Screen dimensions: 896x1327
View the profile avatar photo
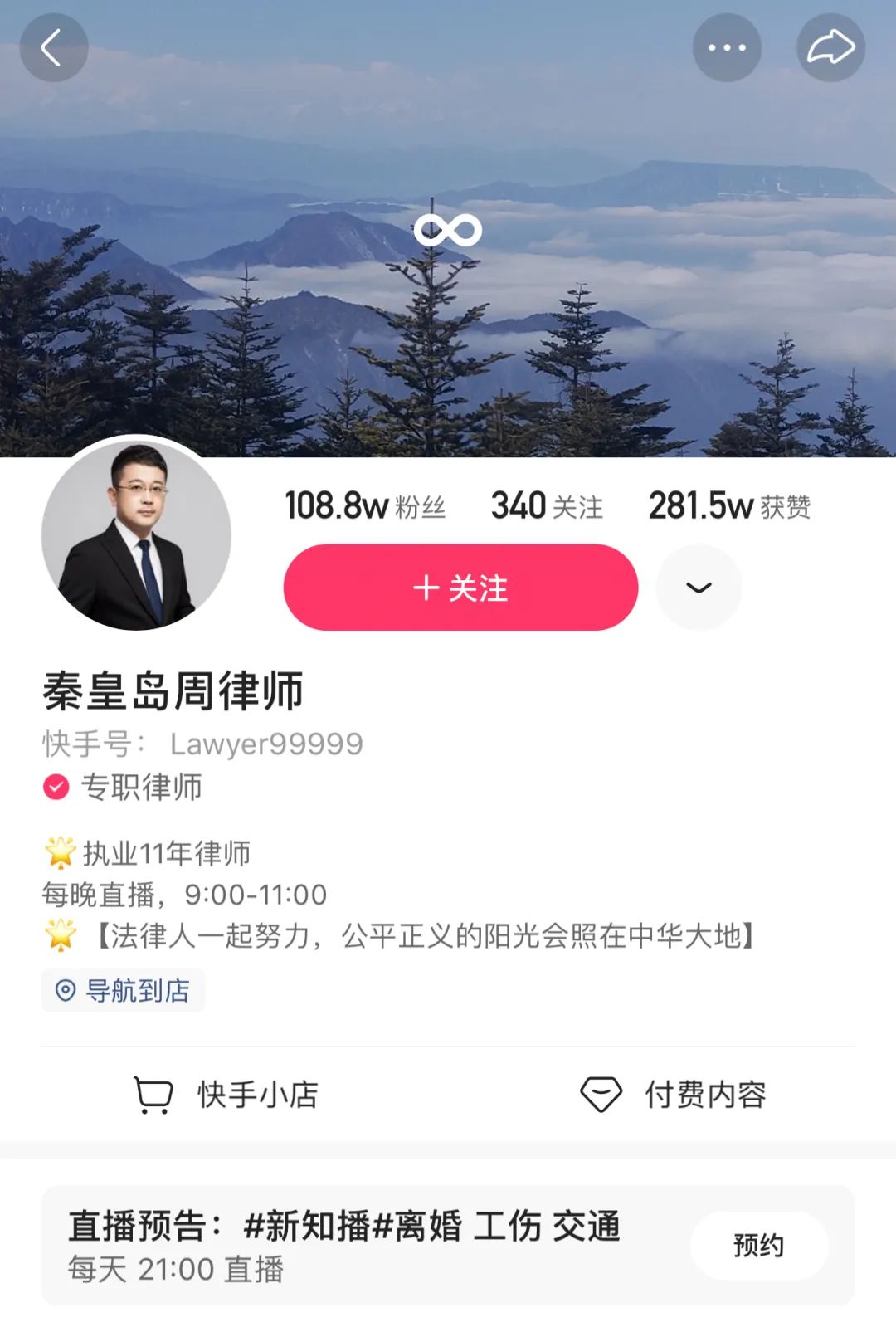[x=136, y=535]
